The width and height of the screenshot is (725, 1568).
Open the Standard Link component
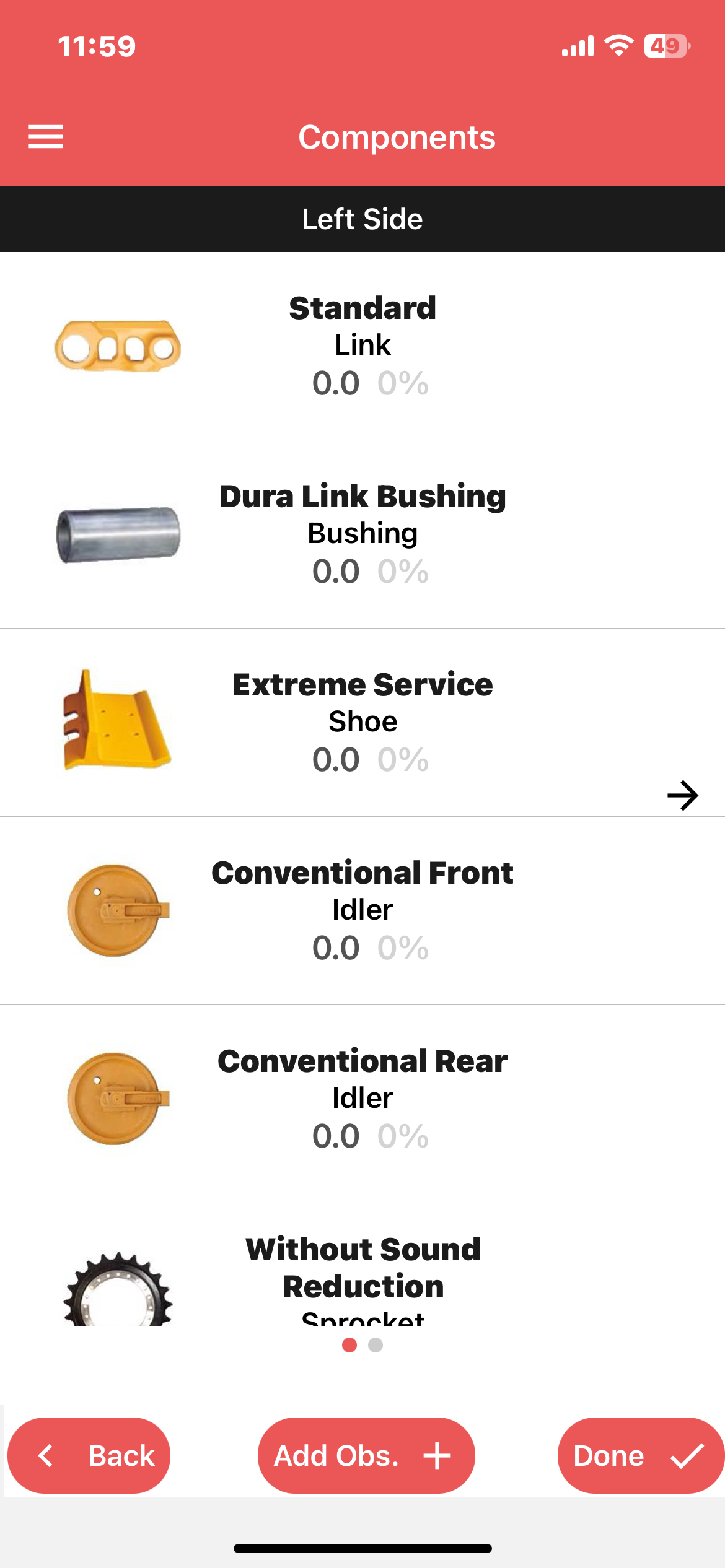click(x=362, y=346)
